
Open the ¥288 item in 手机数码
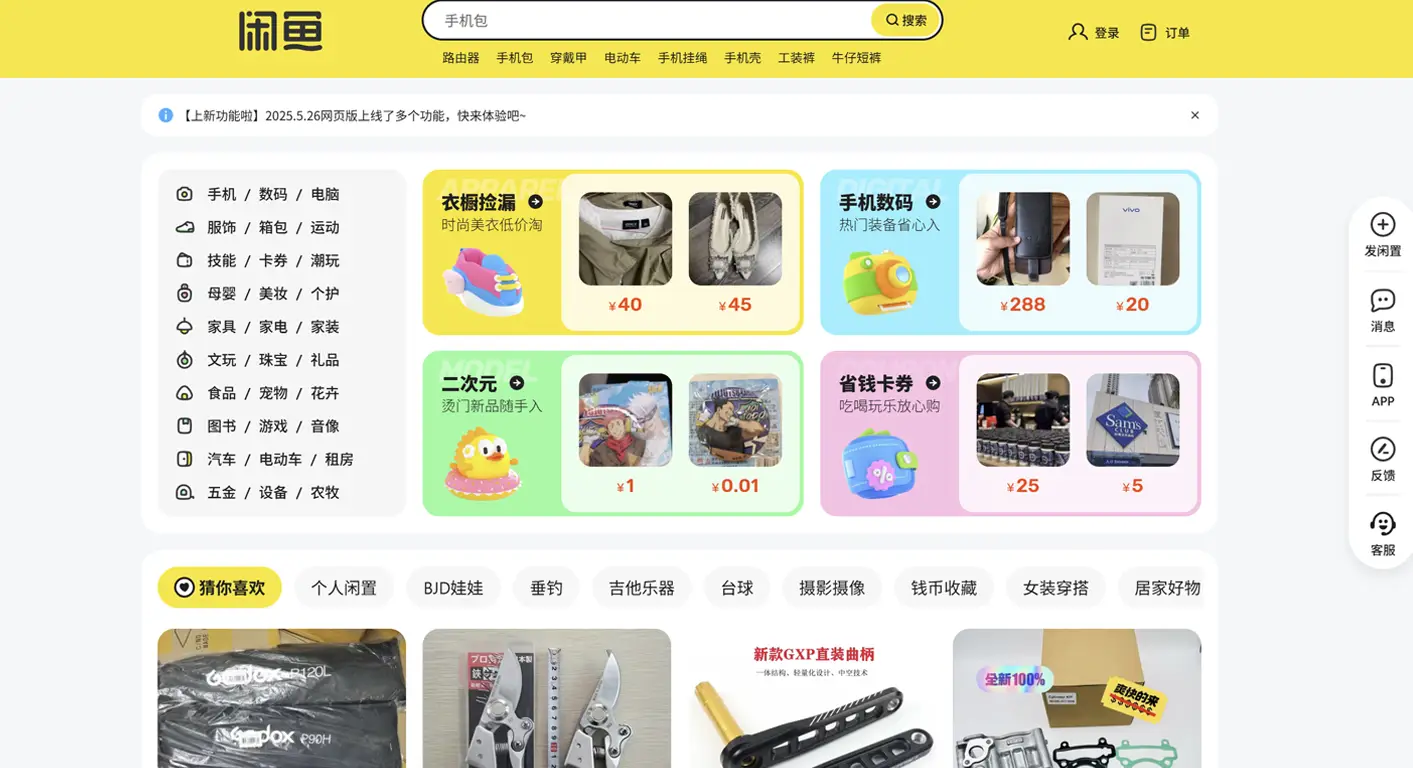1023,252
